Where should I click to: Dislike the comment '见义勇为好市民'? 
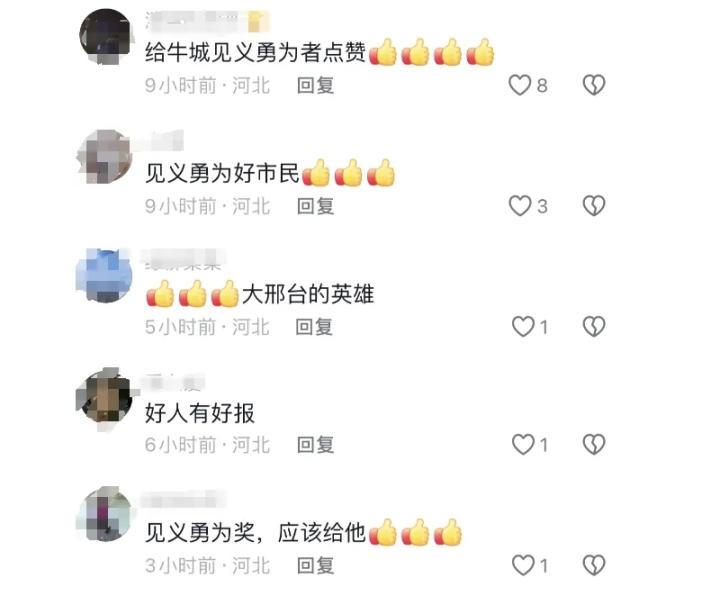click(594, 206)
